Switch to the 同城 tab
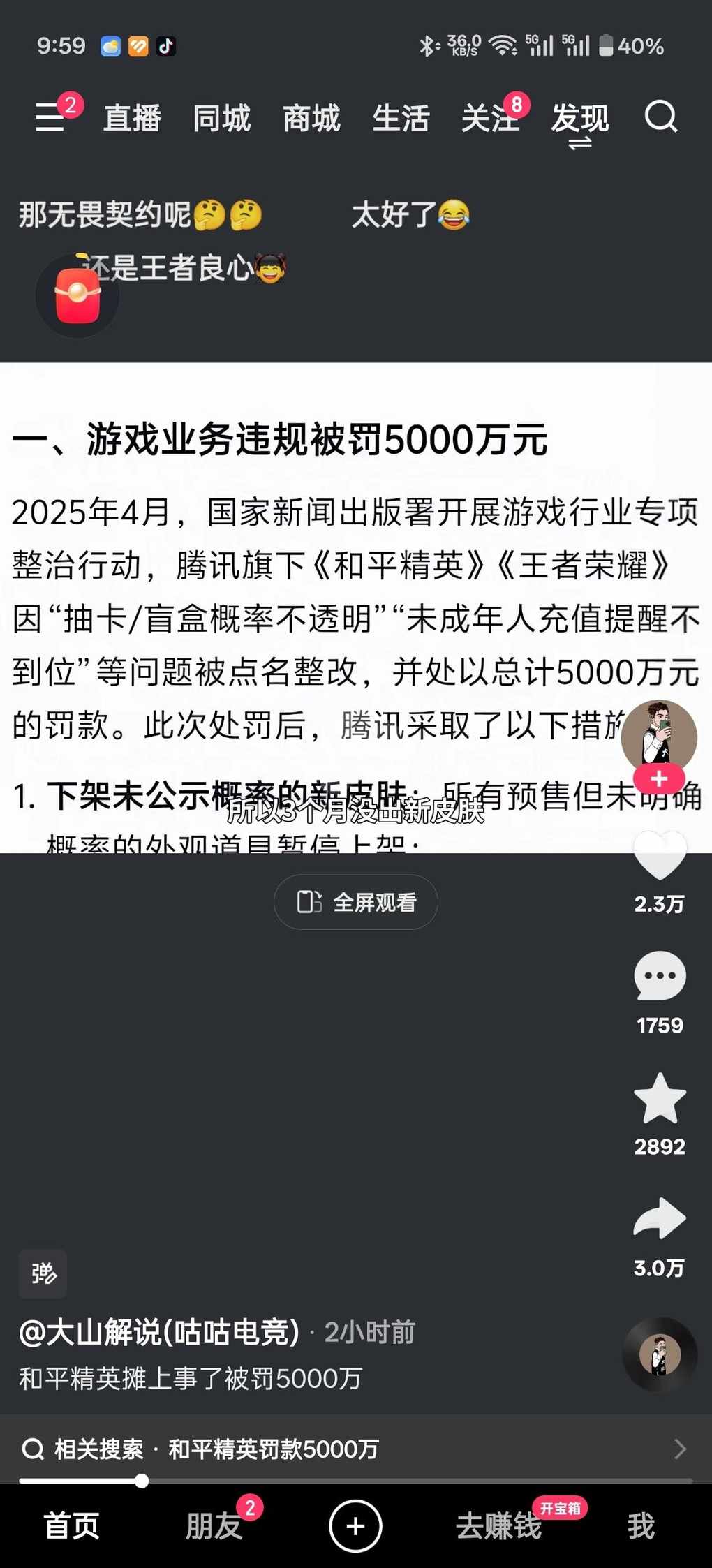This screenshot has height=1568, width=712. 221,117
